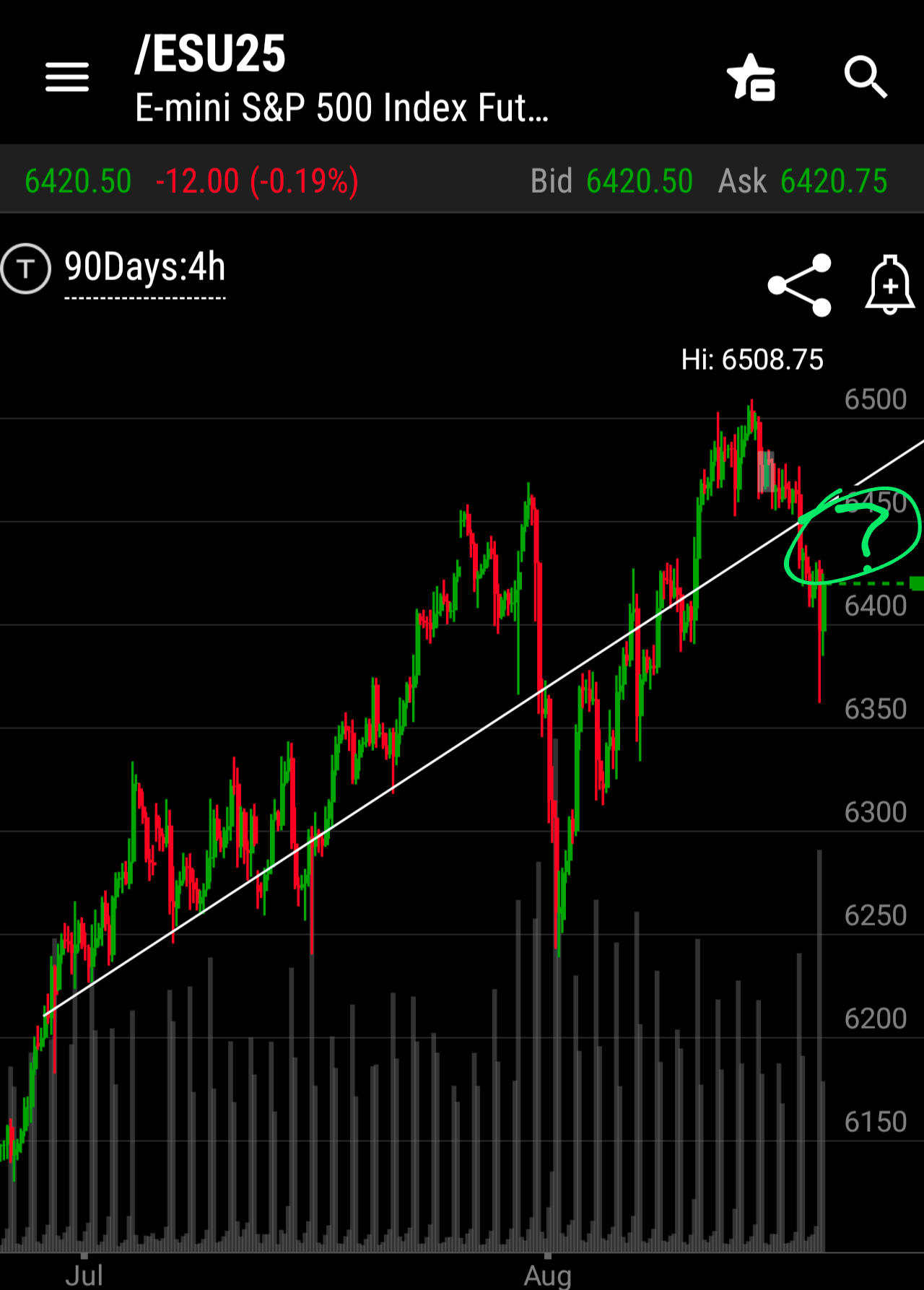Open symbol search
The width and height of the screenshot is (924, 1290).
coord(866,77)
